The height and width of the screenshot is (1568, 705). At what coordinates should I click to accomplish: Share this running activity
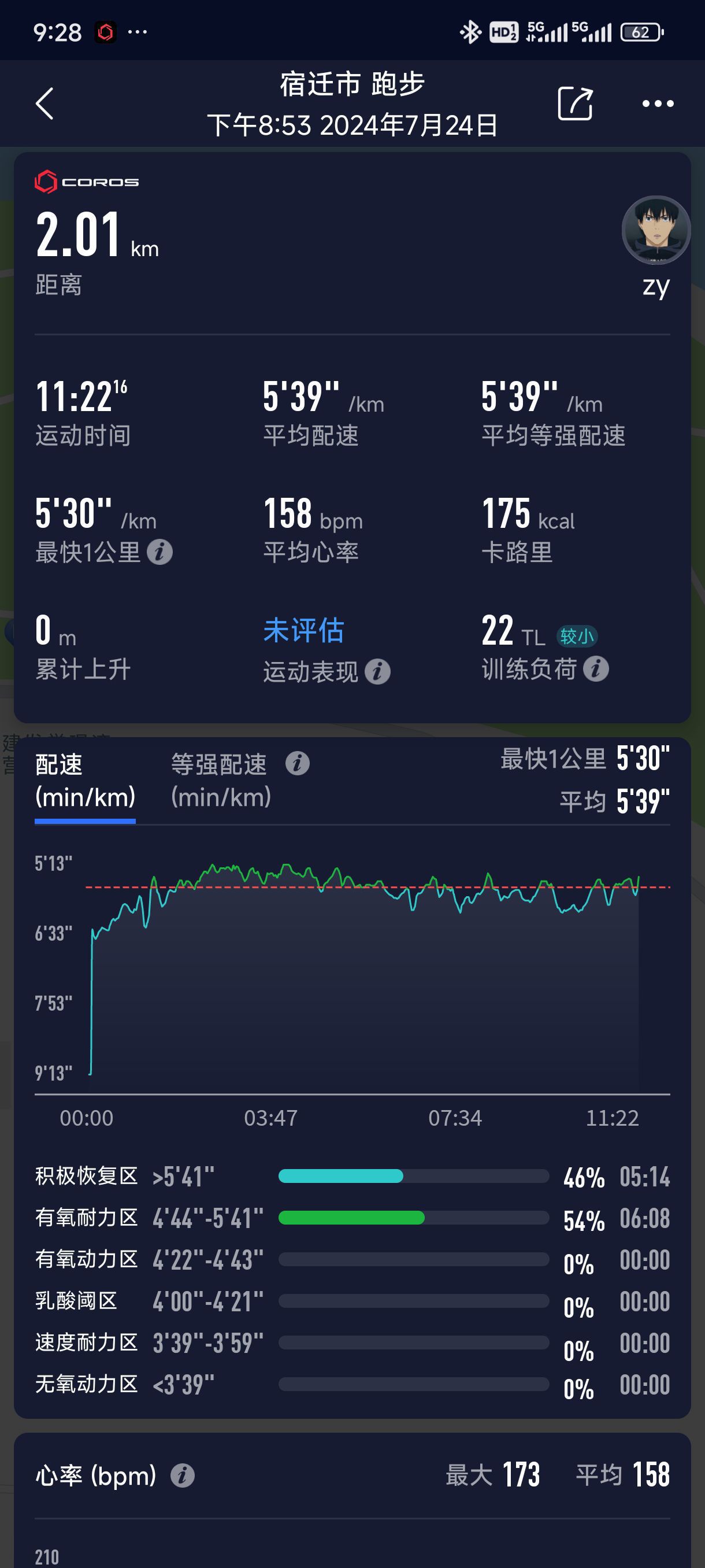[x=574, y=103]
